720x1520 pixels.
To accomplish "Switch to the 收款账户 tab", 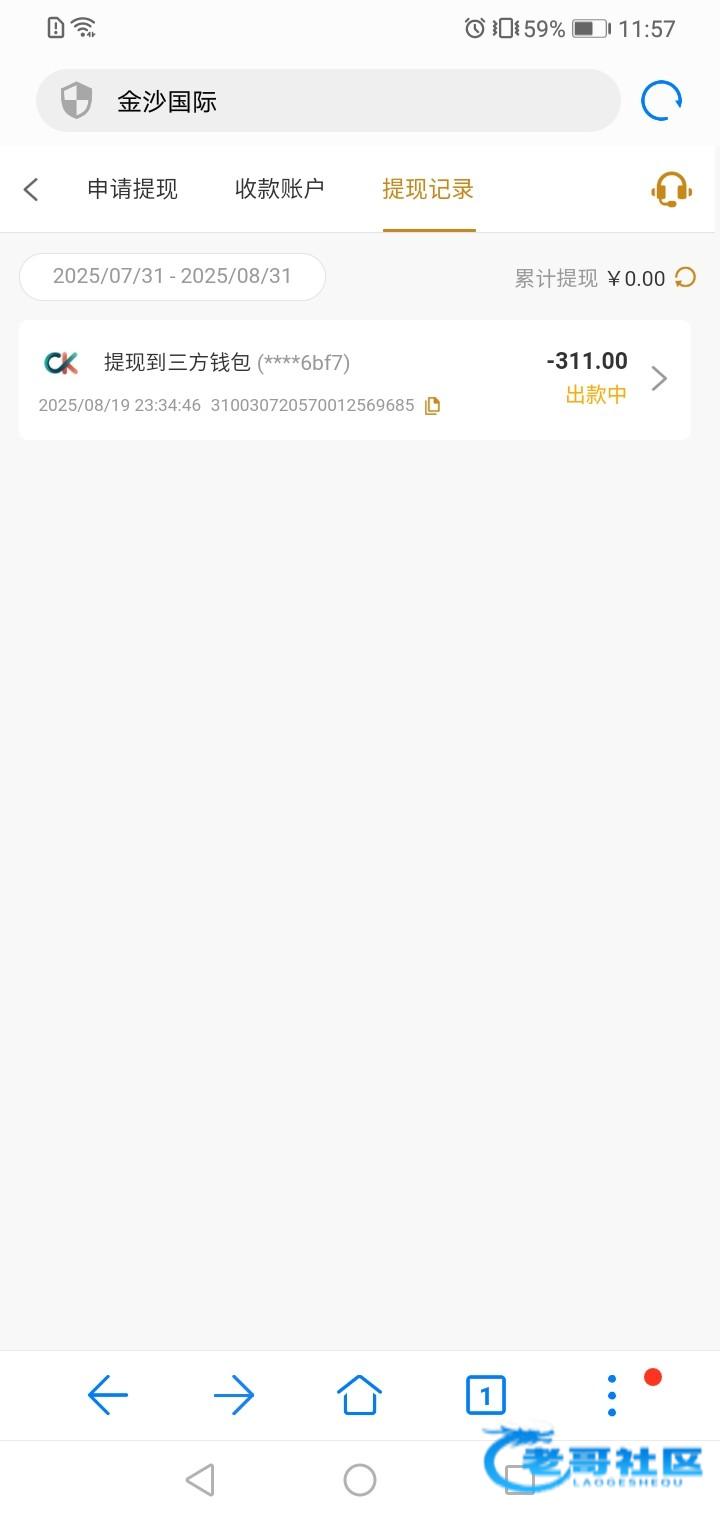I will [x=279, y=189].
